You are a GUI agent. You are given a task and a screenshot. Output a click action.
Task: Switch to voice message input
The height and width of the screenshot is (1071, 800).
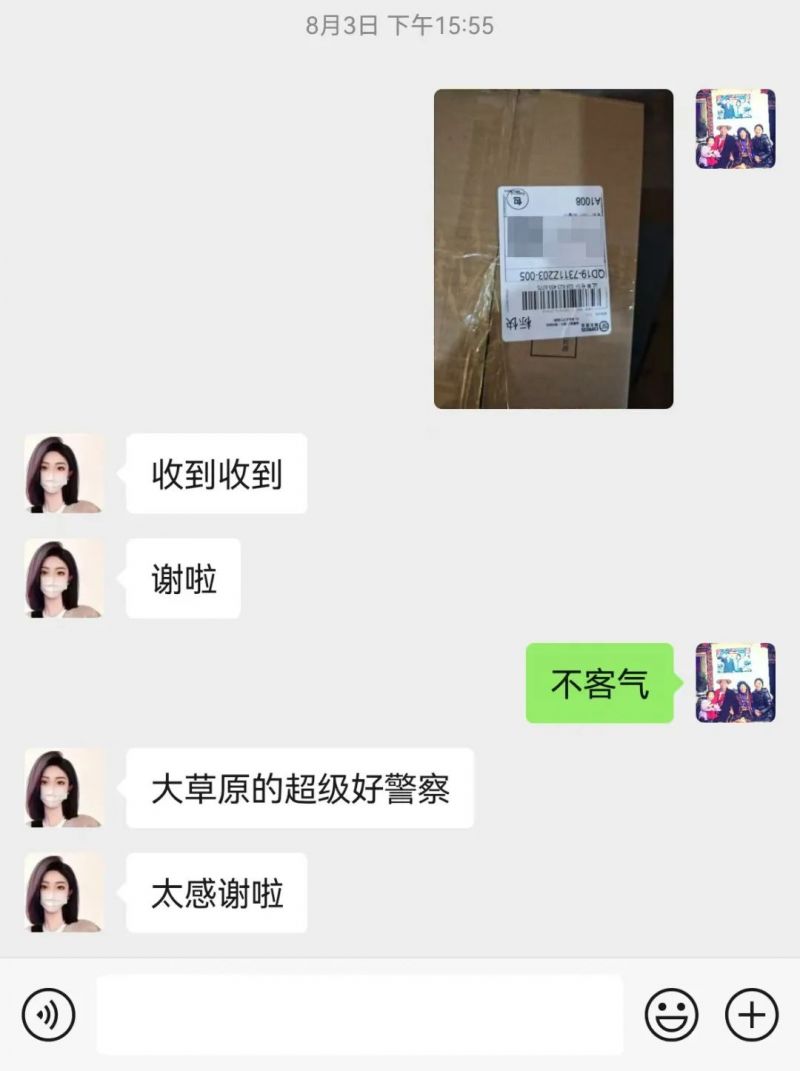tap(48, 1015)
